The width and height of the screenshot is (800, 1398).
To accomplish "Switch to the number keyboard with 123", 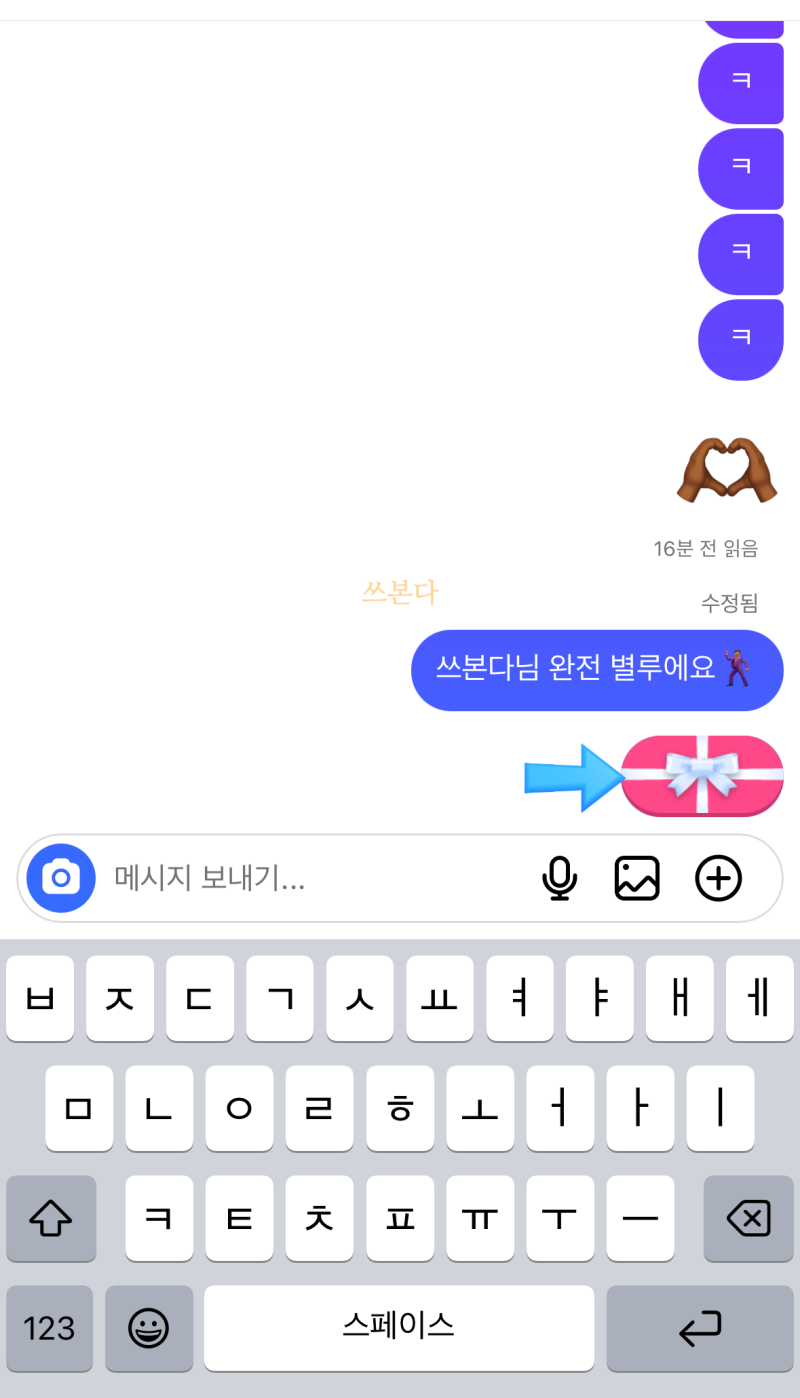I will [x=49, y=1328].
